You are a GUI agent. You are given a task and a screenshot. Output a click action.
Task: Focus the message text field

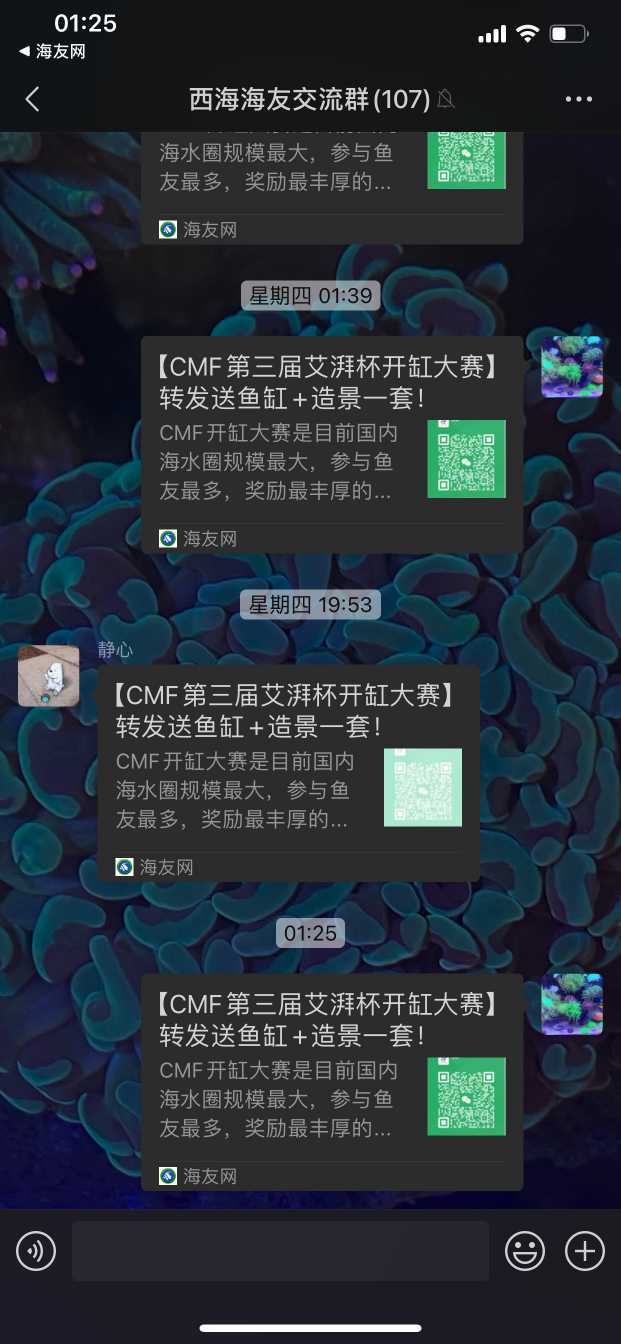[x=280, y=1250]
